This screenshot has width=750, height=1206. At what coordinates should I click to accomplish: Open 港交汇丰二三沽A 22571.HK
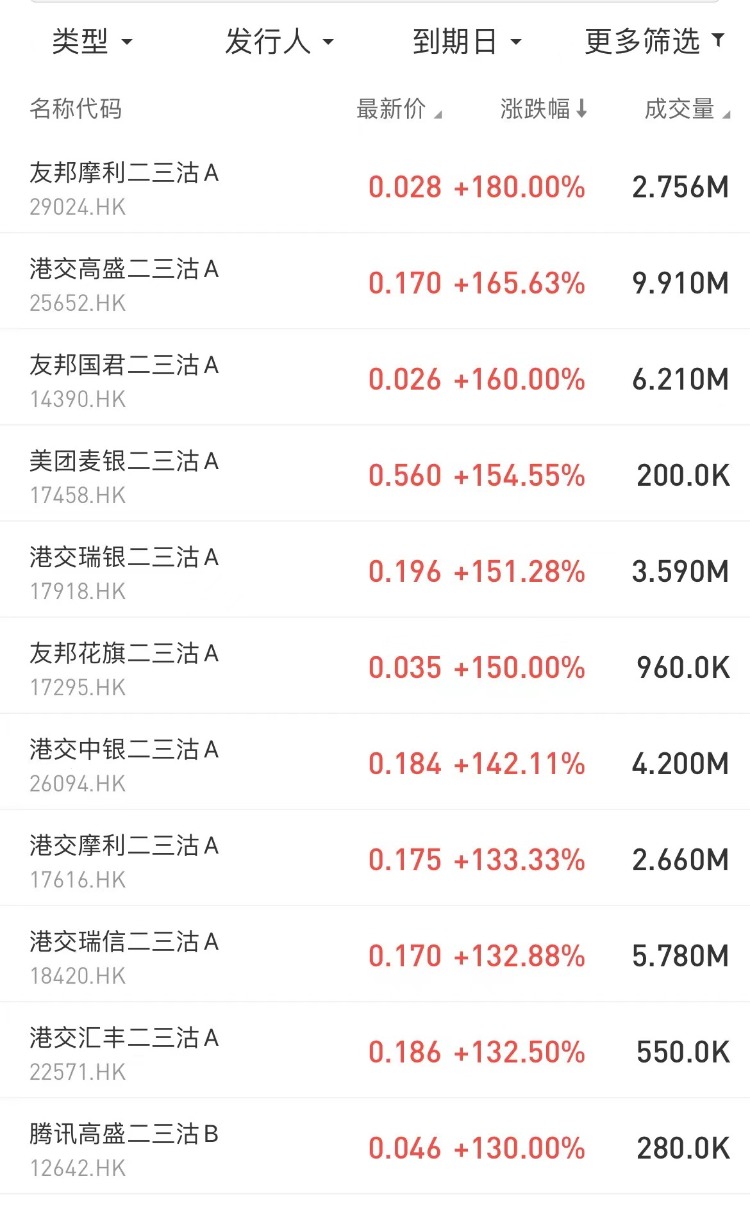375,1050
